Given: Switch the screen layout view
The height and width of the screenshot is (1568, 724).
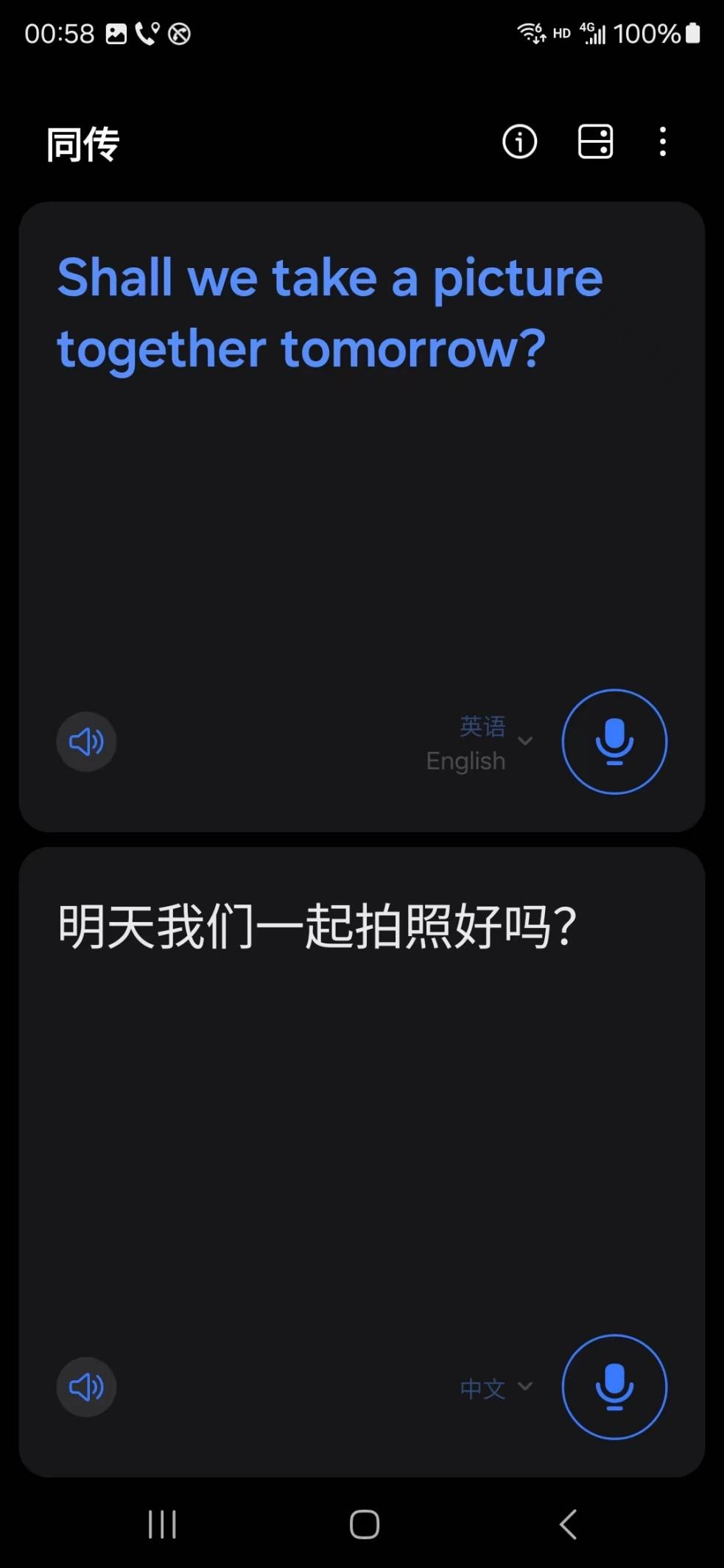Looking at the screenshot, I should point(595,141).
